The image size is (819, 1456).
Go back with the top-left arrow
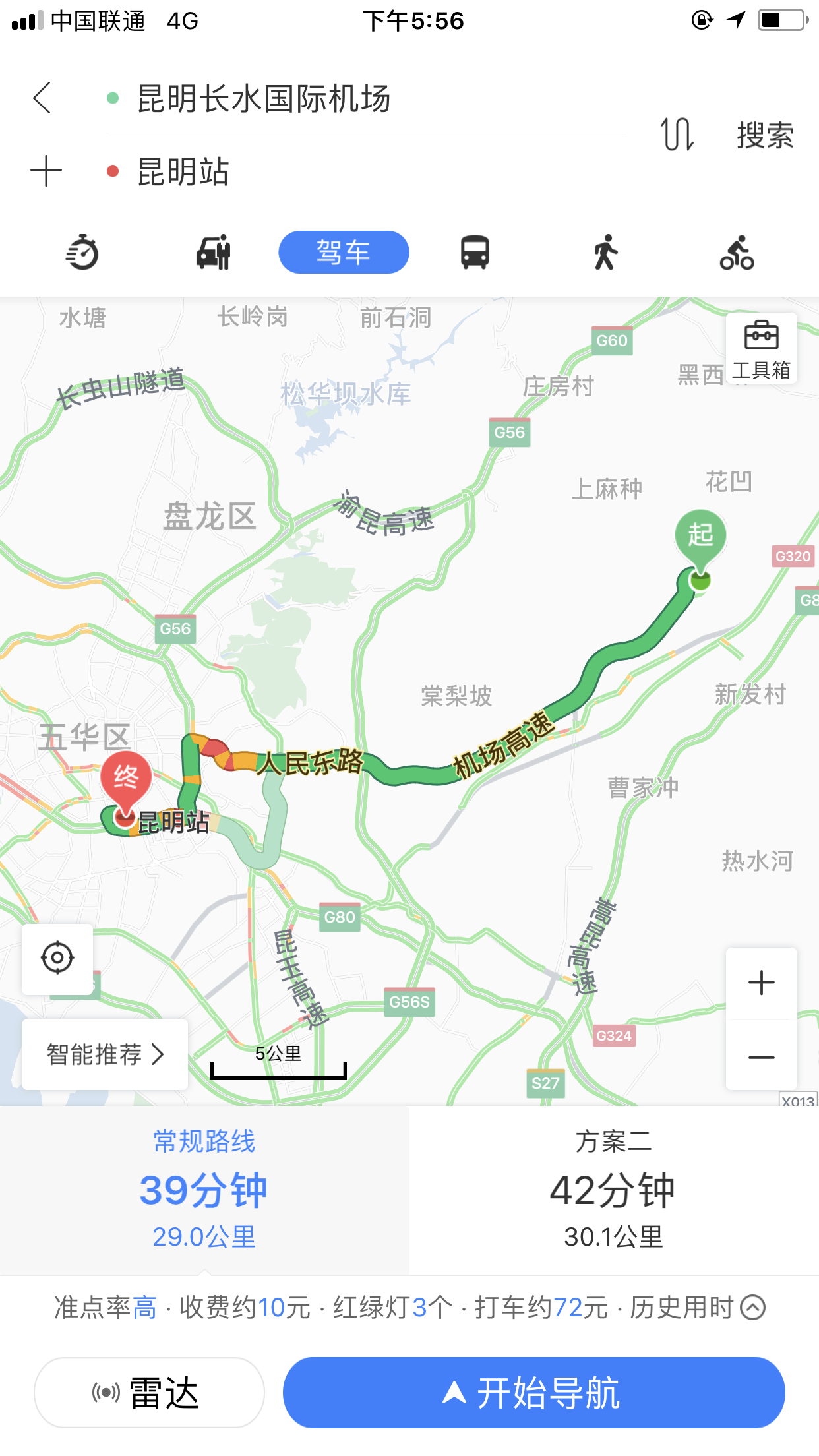(x=42, y=98)
